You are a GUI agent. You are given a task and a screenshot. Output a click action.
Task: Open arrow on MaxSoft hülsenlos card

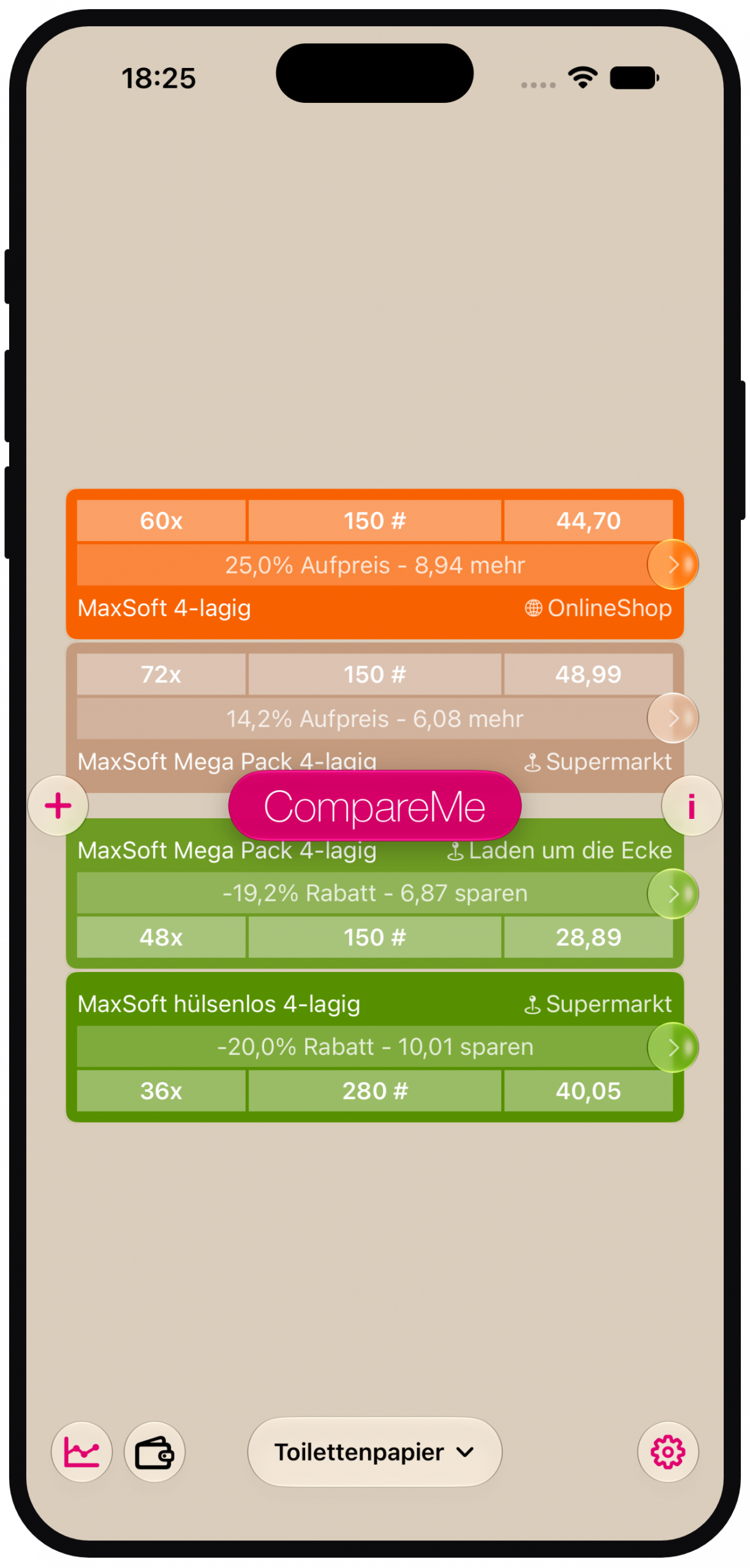click(673, 1047)
